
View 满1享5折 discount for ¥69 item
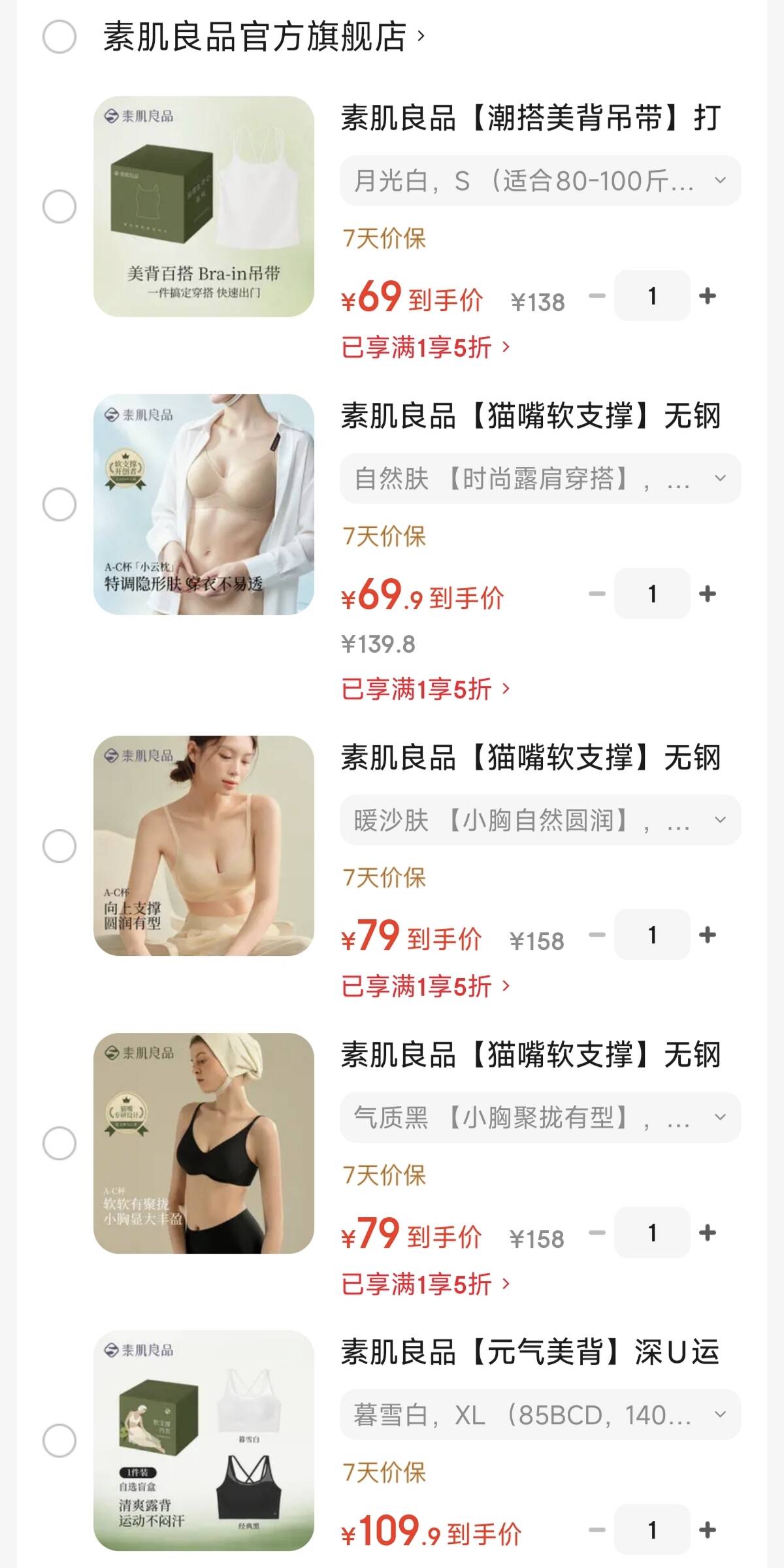(425, 348)
